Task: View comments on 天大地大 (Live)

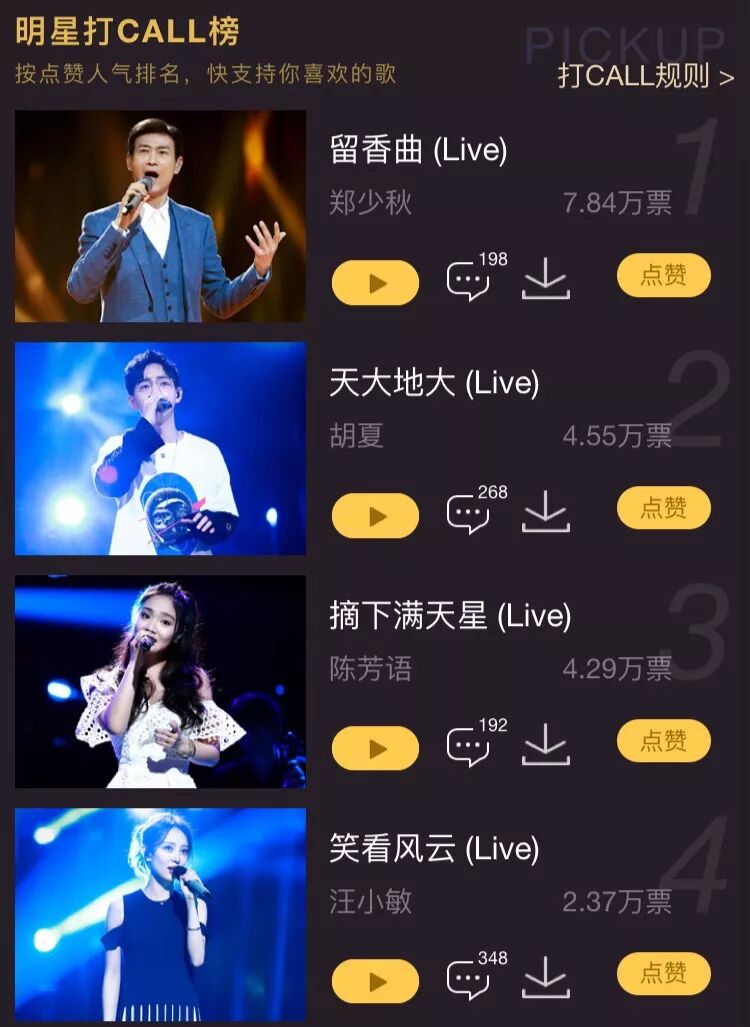Action: point(468,514)
